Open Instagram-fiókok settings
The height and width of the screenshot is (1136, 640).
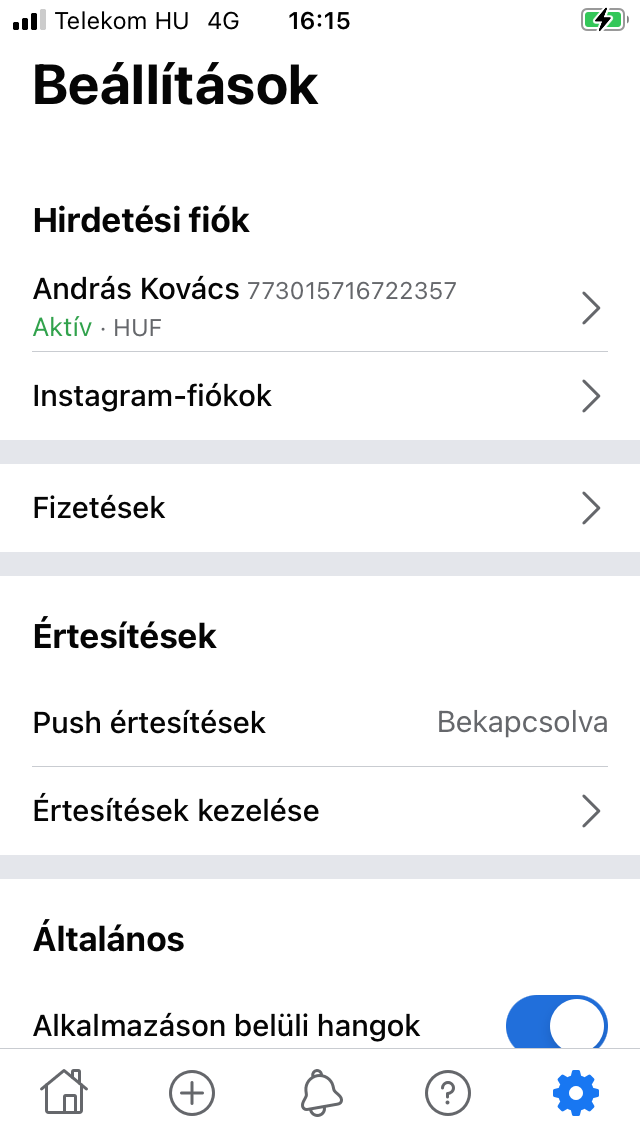point(320,396)
